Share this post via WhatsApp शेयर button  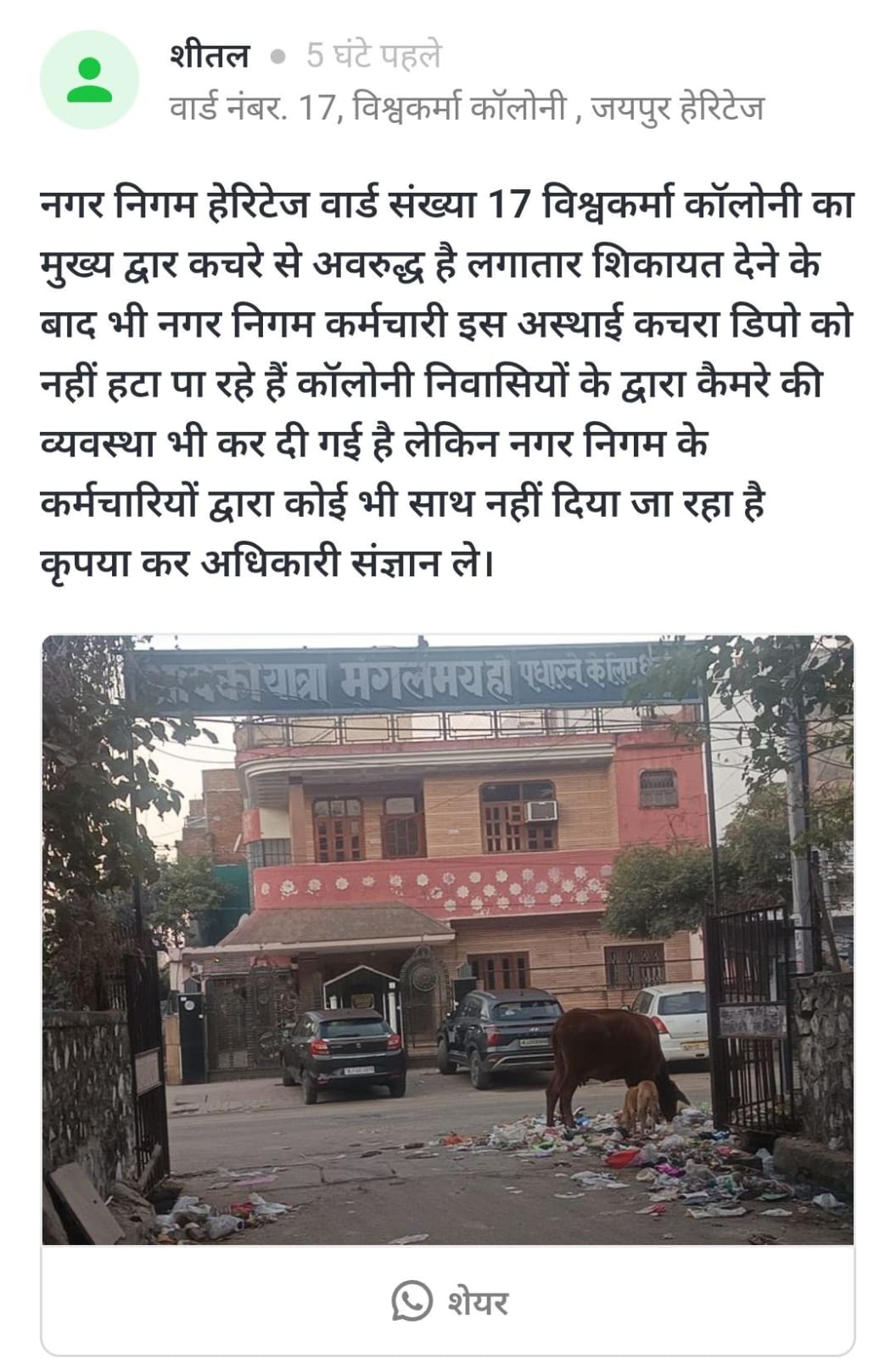point(449,1301)
